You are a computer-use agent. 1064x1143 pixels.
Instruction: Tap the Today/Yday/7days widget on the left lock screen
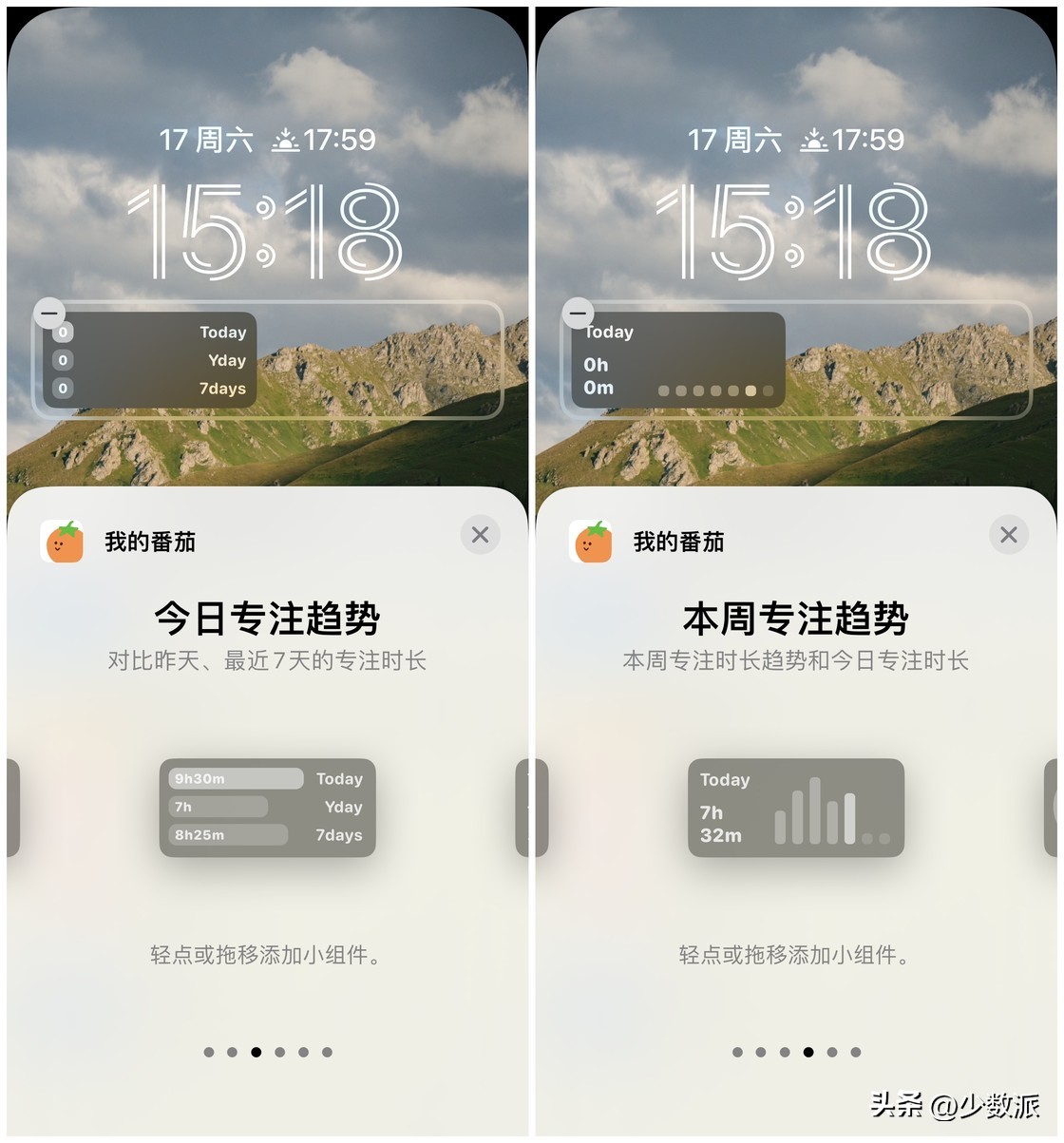click(152, 360)
